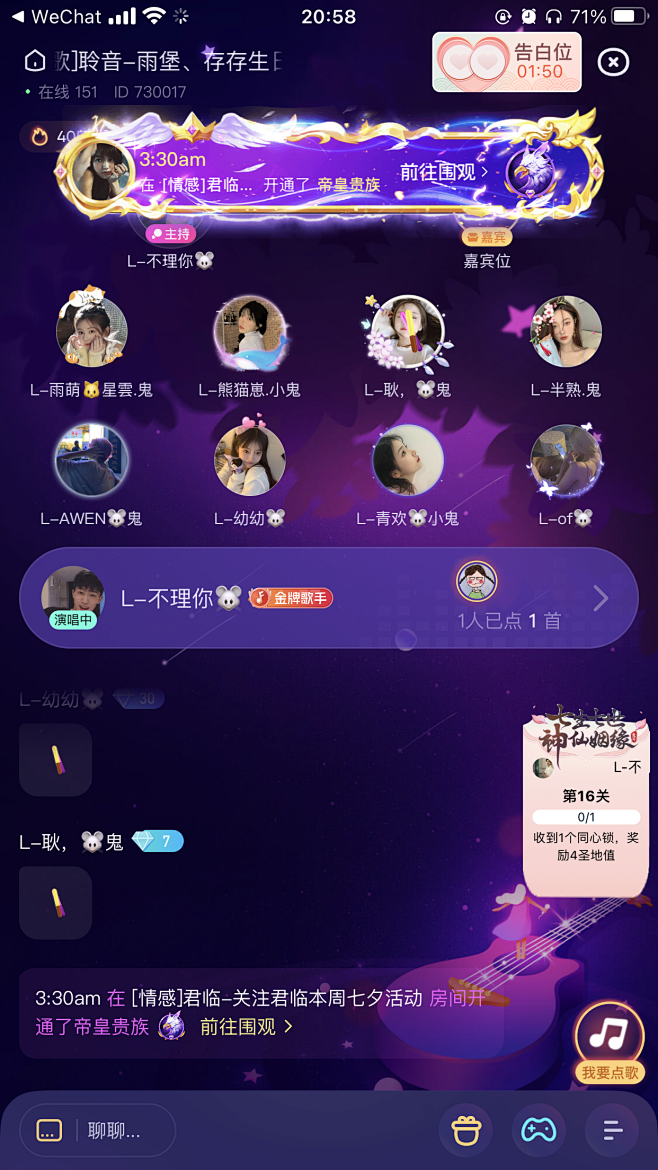Open the 神仙姻缘 level 16 activity card
658x1170 pixels.
pos(585,800)
